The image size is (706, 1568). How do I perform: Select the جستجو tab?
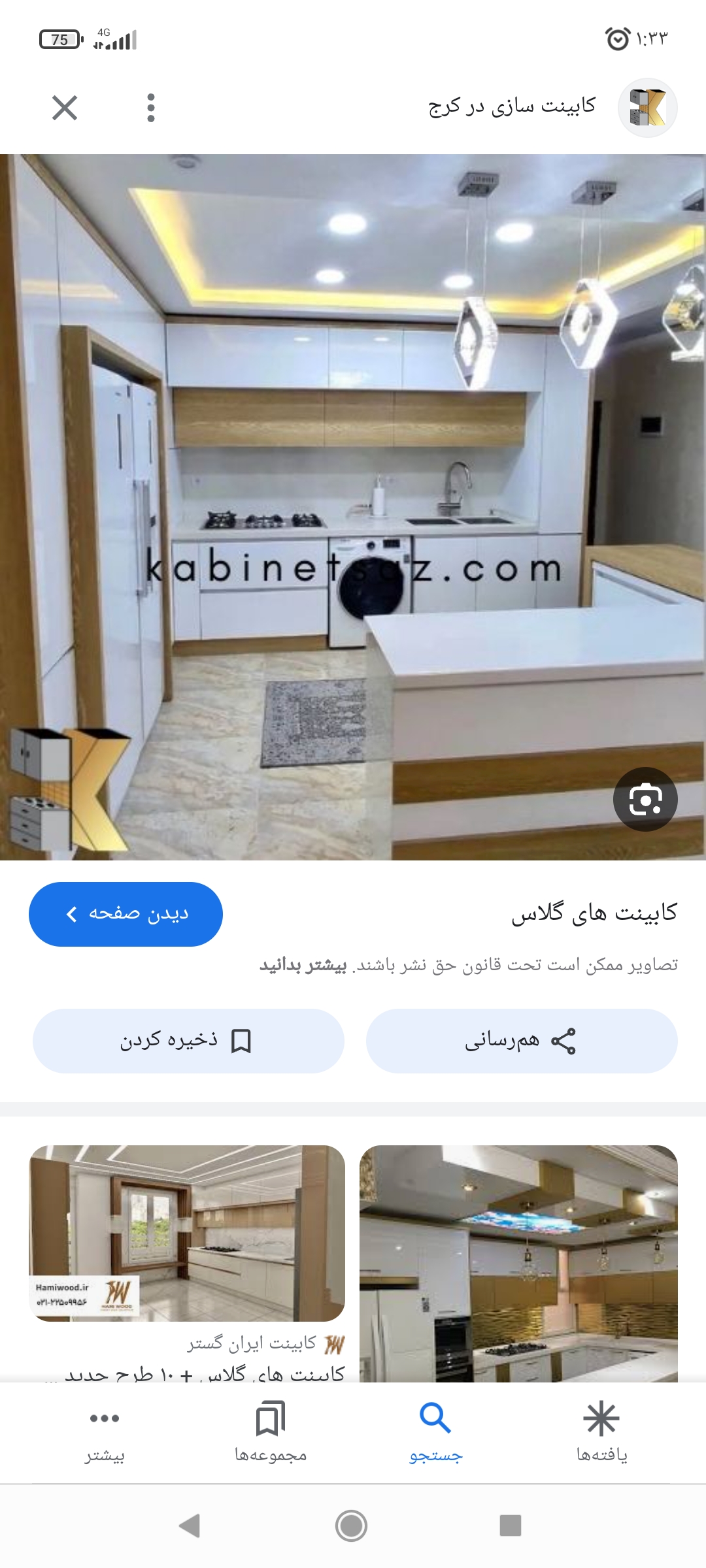click(x=435, y=1432)
